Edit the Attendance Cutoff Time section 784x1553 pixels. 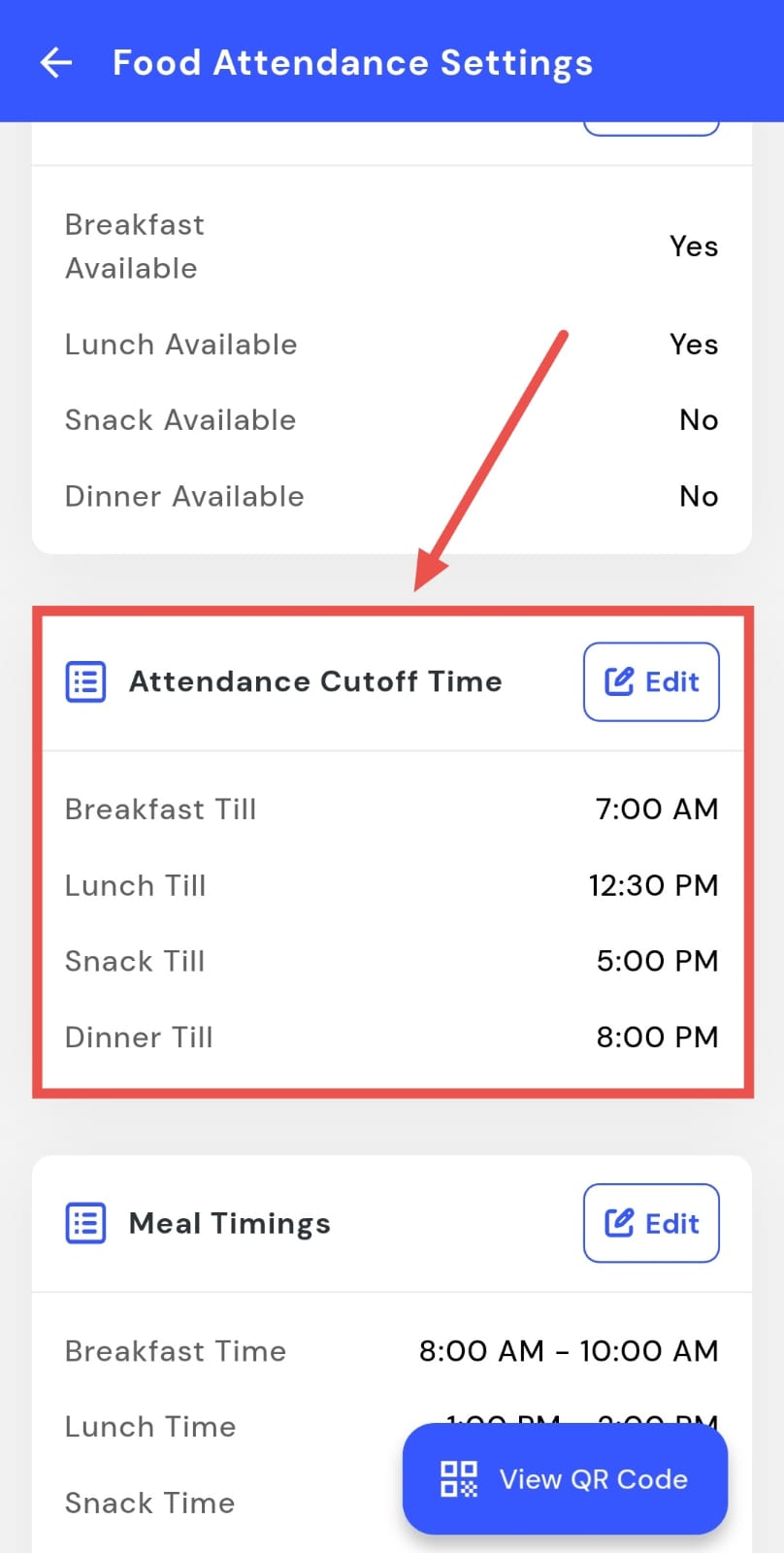(x=651, y=681)
